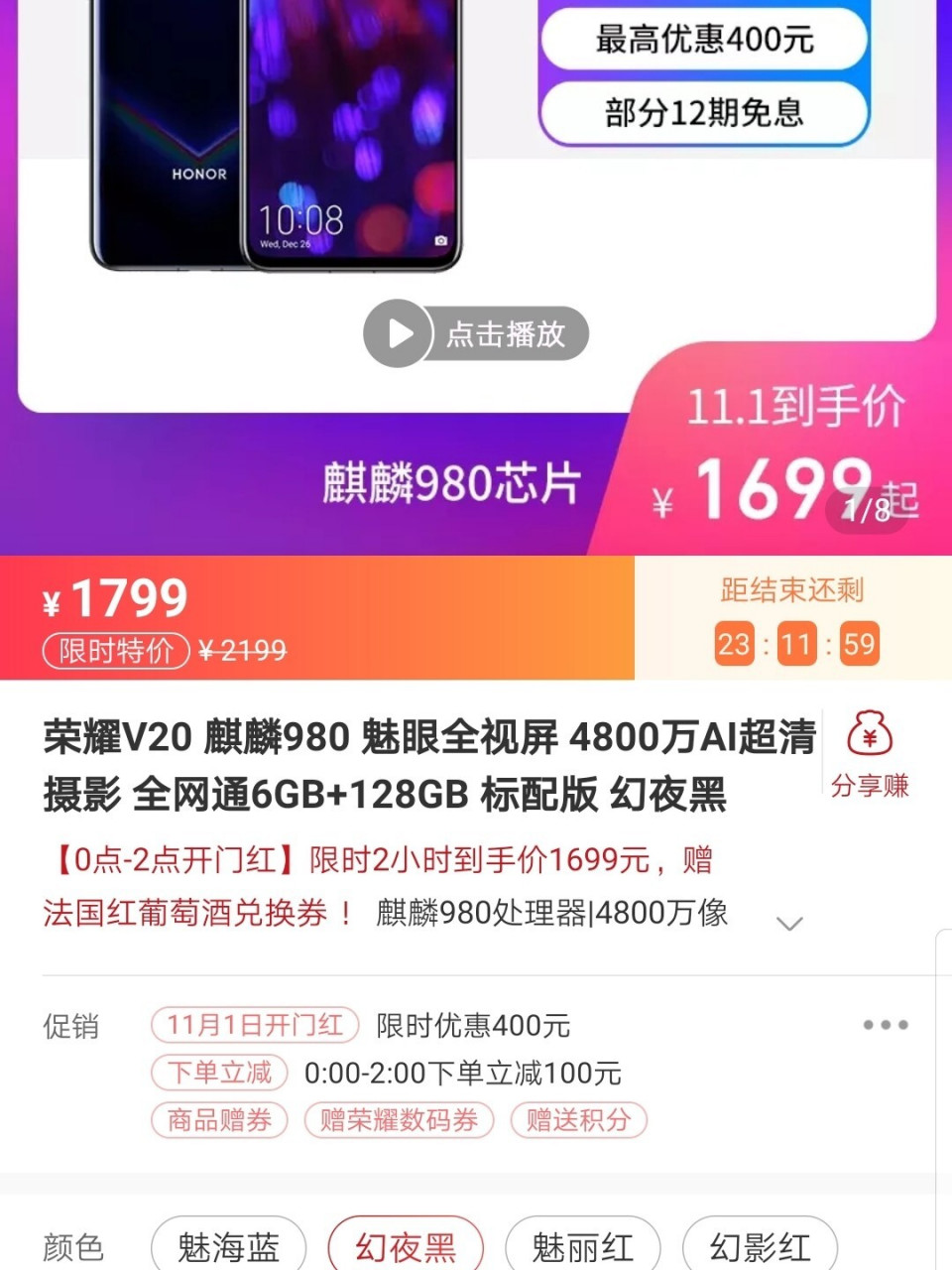Select the 幻影红 color swatch
This screenshot has width=952, height=1270.
(x=758, y=1245)
